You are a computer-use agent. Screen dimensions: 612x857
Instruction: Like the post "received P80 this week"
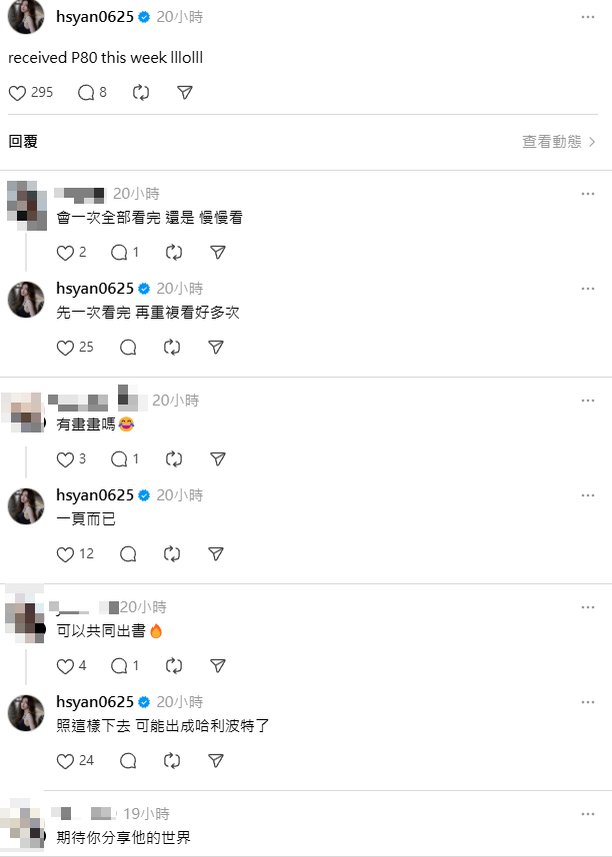(17, 92)
